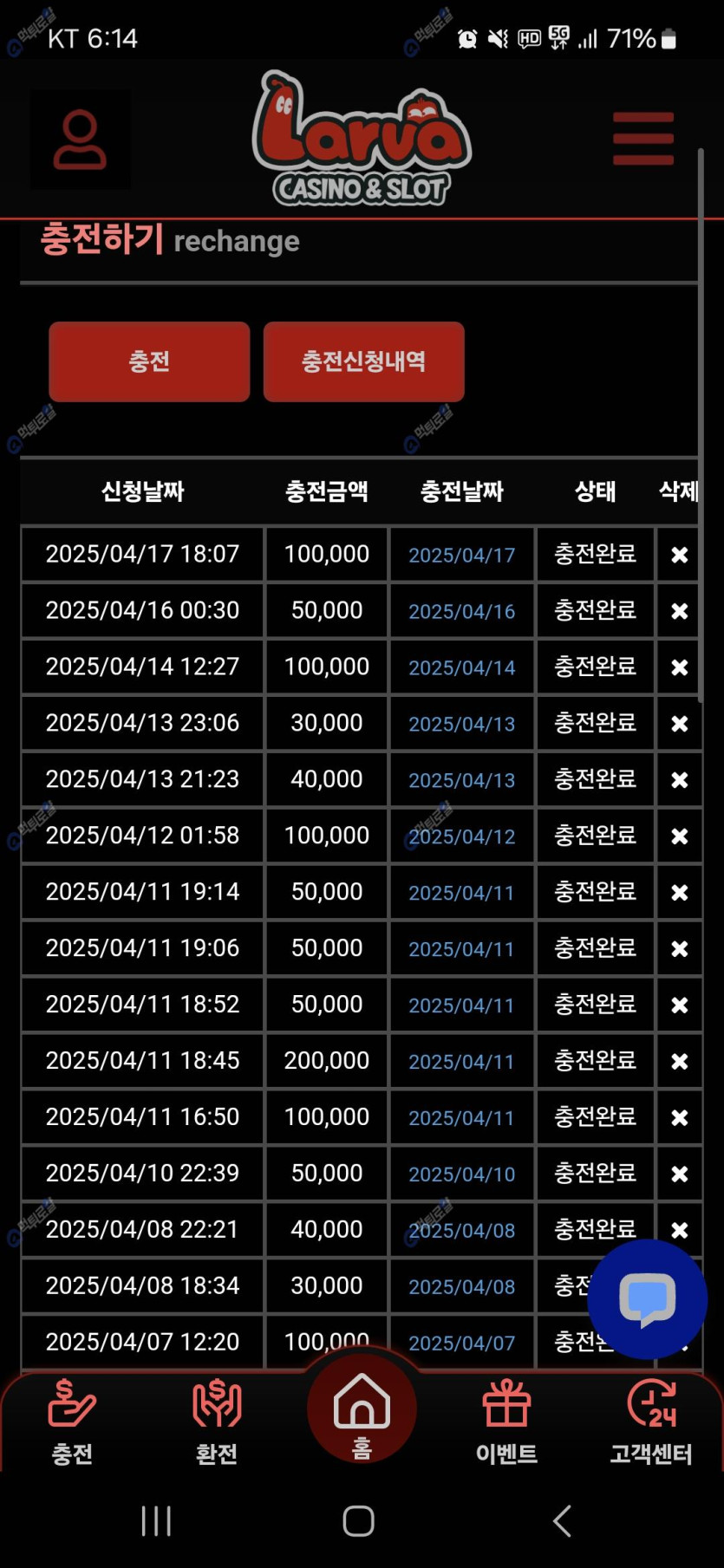Remove the 2025/04/12 01:58 record

(x=679, y=836)
